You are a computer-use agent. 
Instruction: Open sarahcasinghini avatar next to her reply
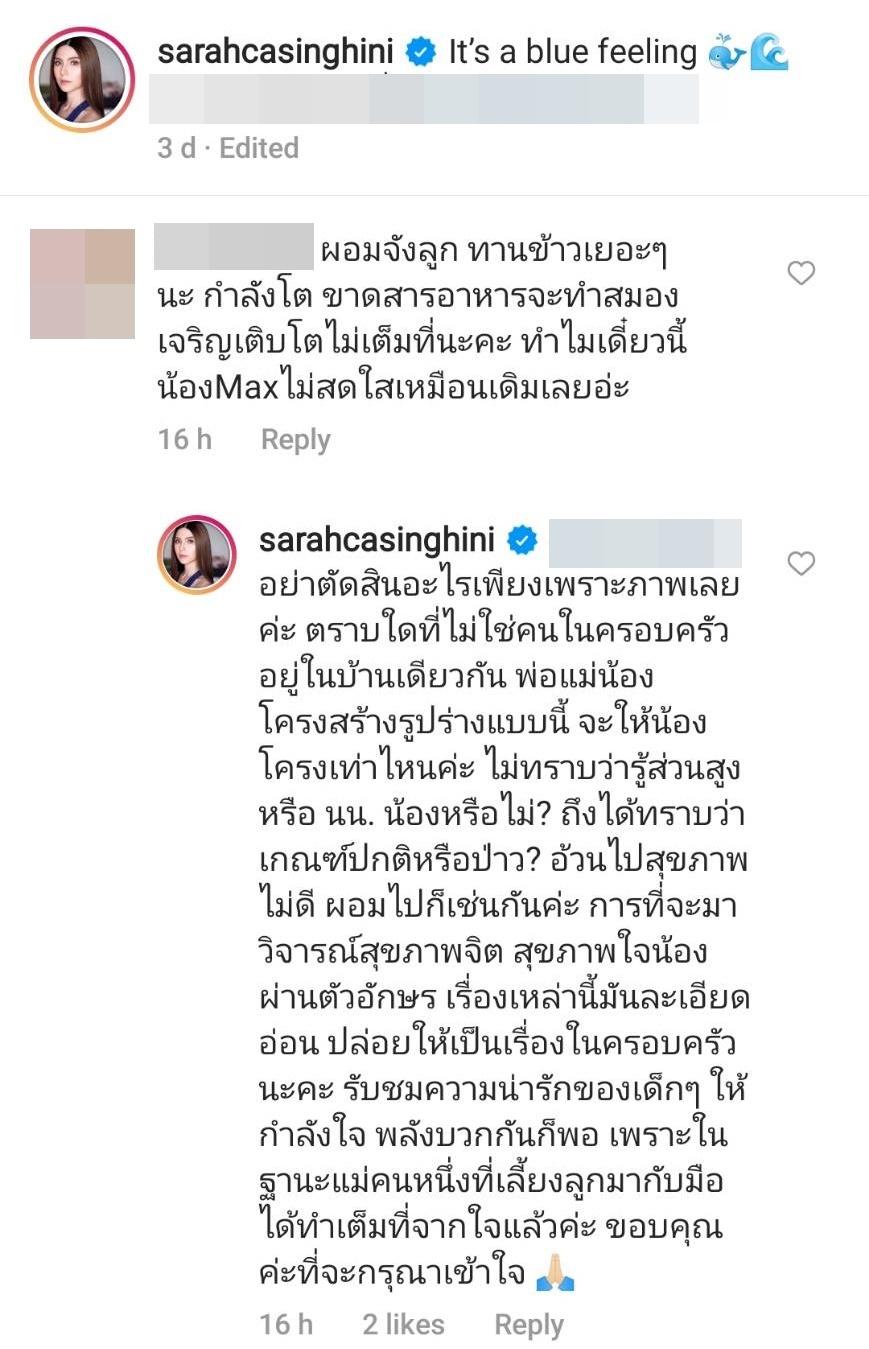pyautogui.click(x=197, y=555)
